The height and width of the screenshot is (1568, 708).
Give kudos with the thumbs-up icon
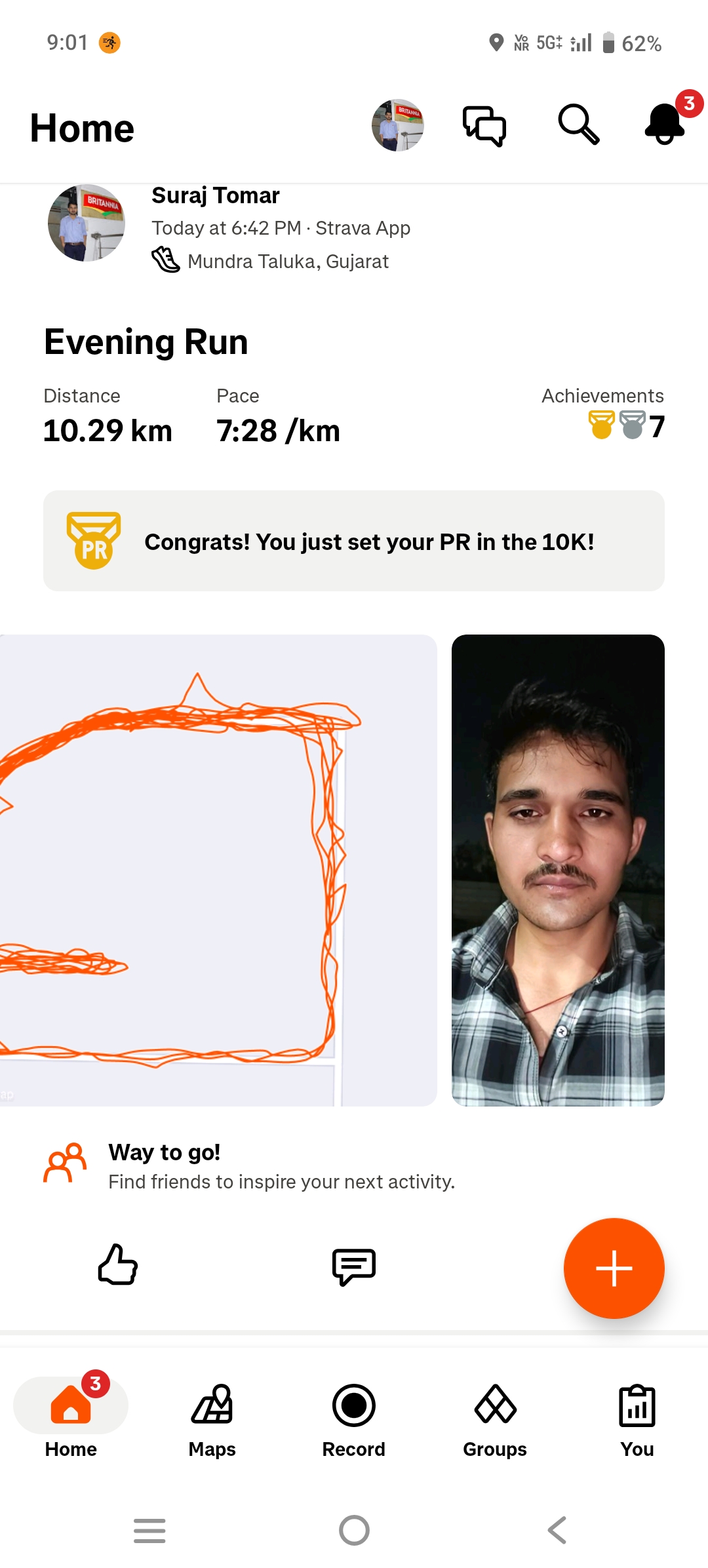tap(118, 1264)
